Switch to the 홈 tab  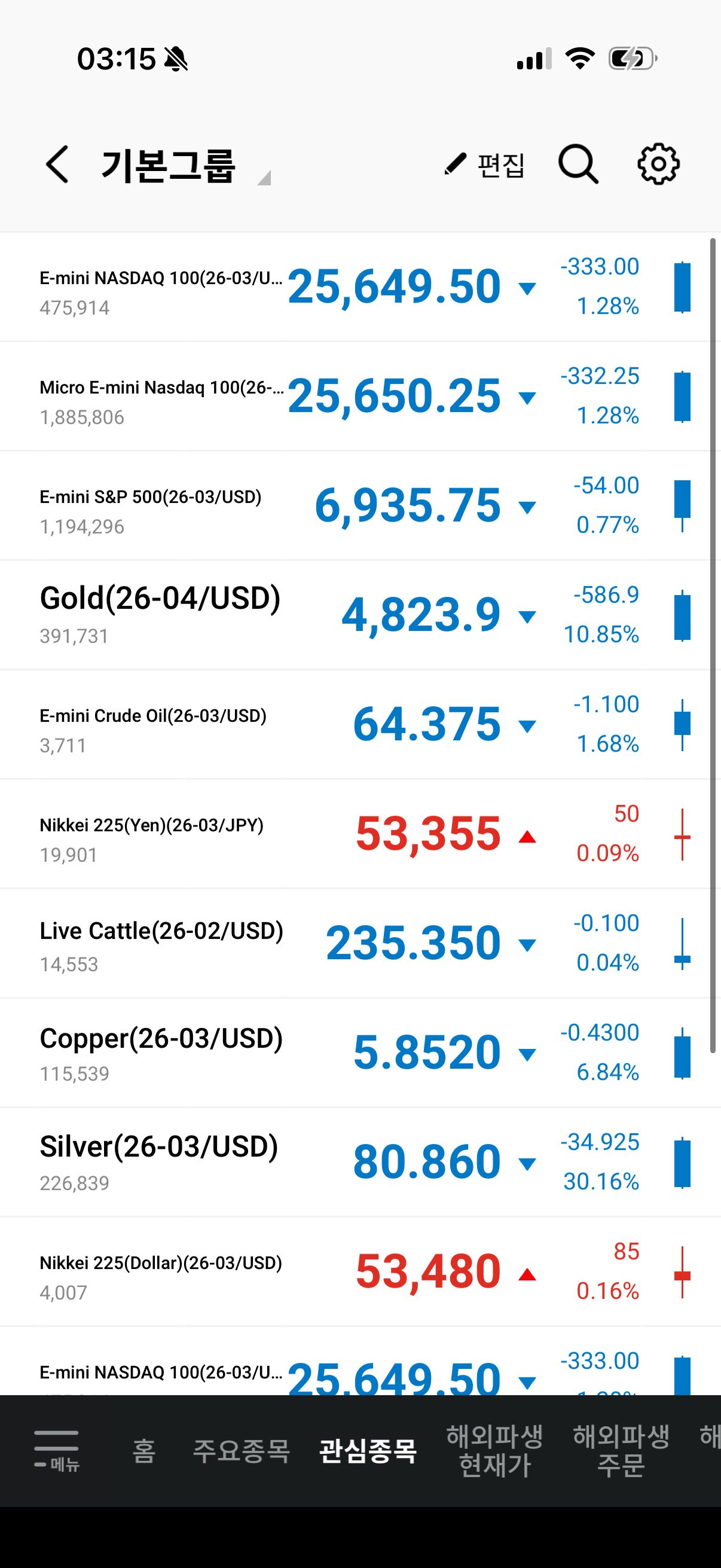(x=144, y=1451)
